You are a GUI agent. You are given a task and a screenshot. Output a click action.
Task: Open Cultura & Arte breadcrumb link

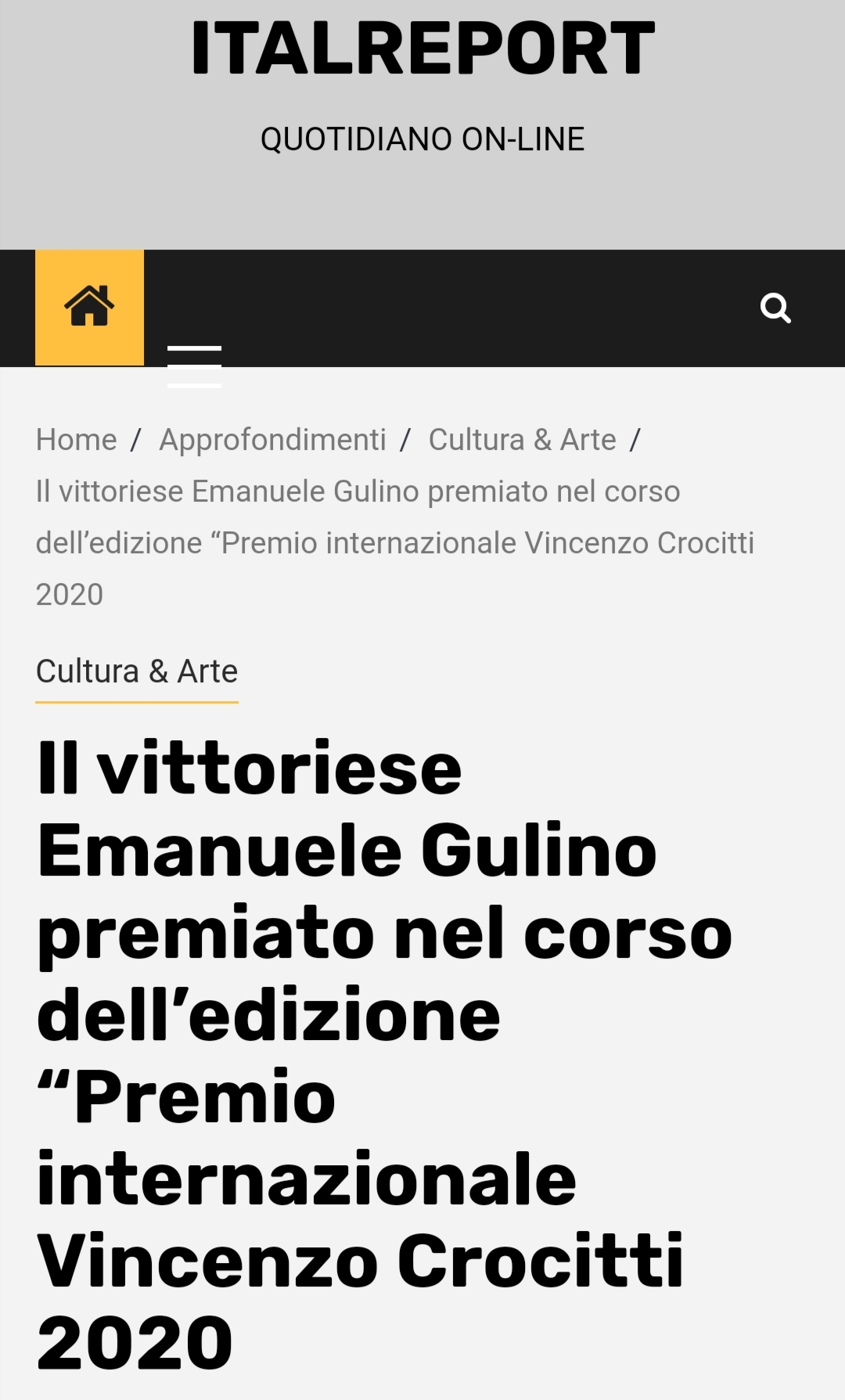tap(522, 440)
